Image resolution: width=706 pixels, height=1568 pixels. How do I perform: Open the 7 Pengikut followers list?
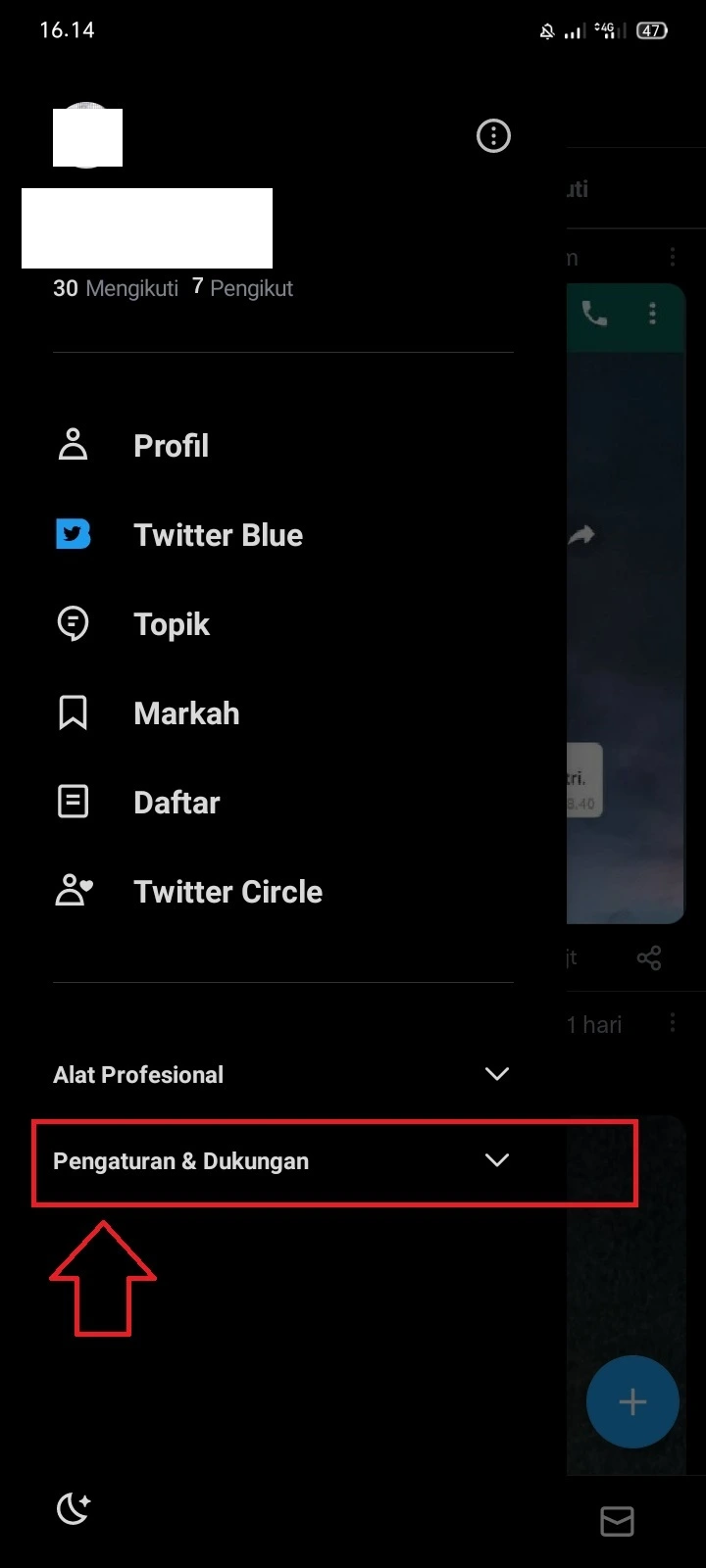coord(242,288)
